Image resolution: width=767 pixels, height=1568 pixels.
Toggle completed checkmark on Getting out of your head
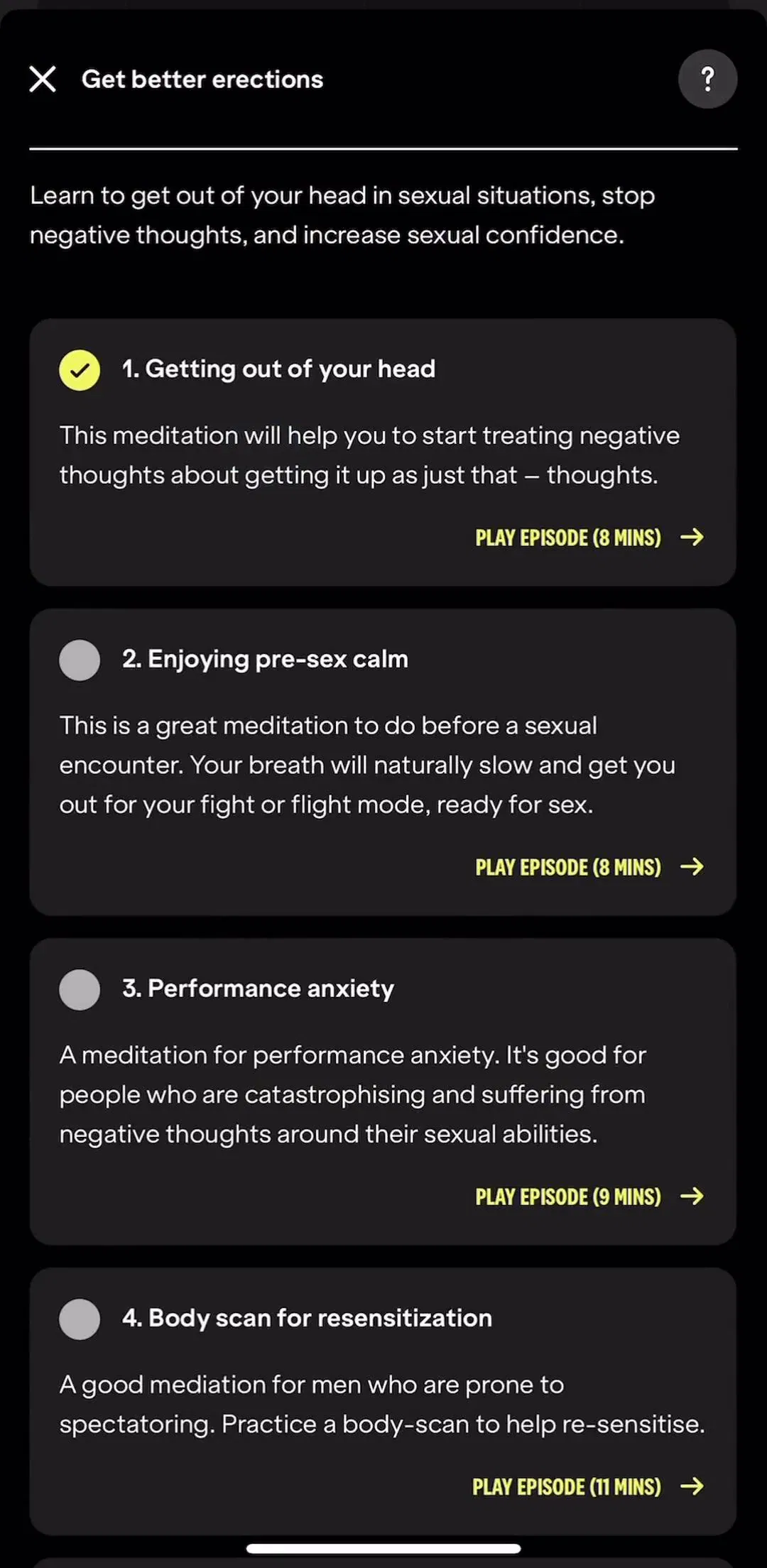click(80, 370)
